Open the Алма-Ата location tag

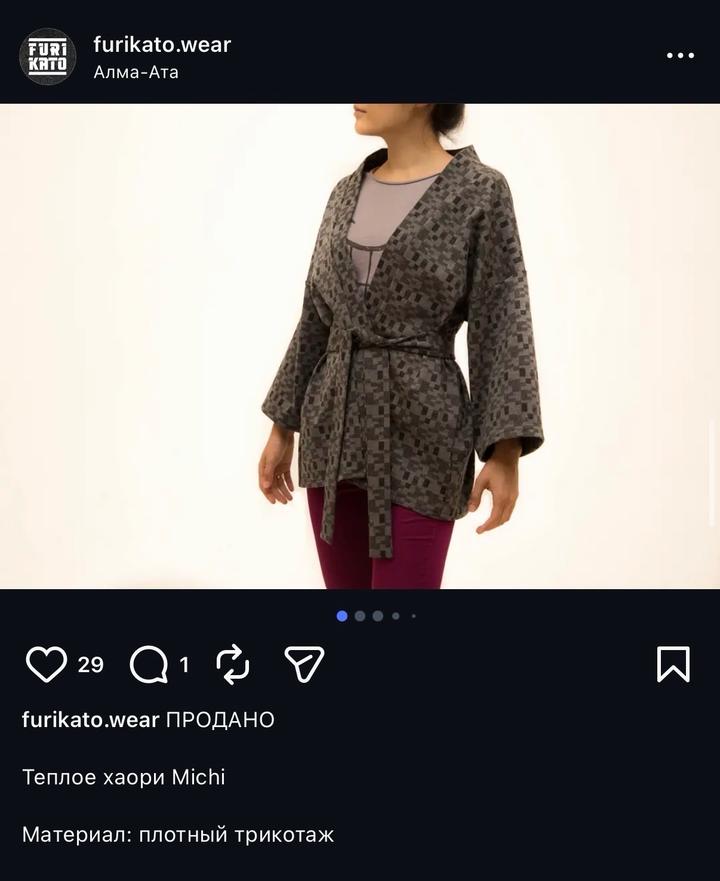pyautogui.click(x=135, y=72)
